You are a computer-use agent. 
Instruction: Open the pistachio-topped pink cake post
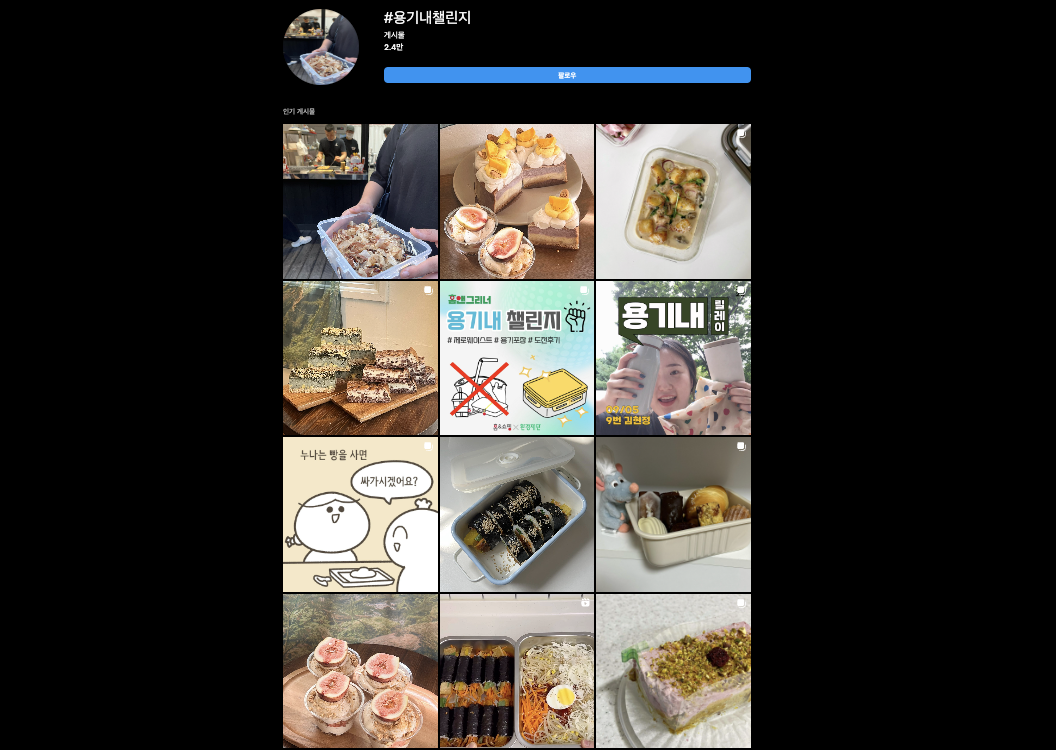tap(673, 671)
